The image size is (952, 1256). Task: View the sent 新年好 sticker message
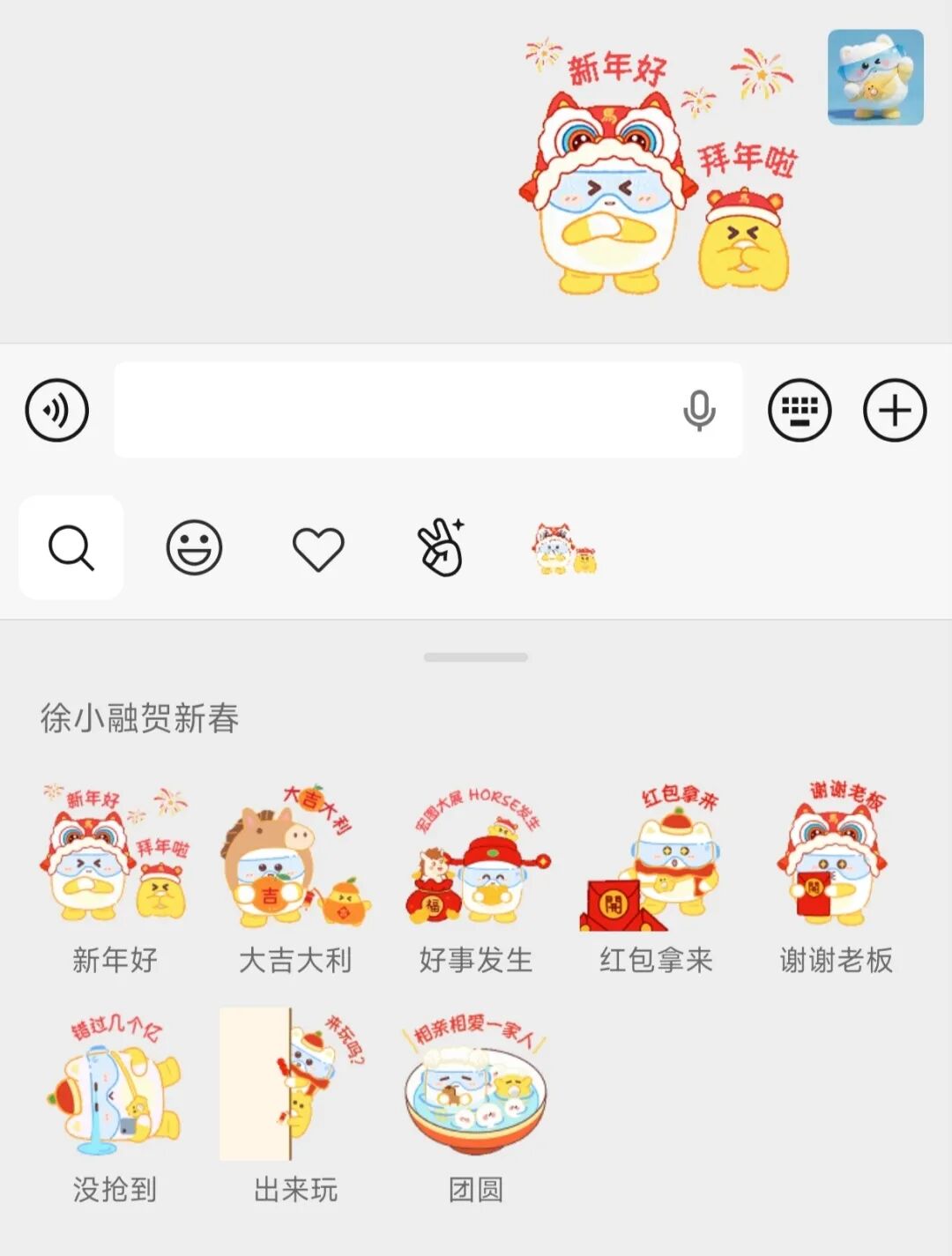(x=661, y=167)
